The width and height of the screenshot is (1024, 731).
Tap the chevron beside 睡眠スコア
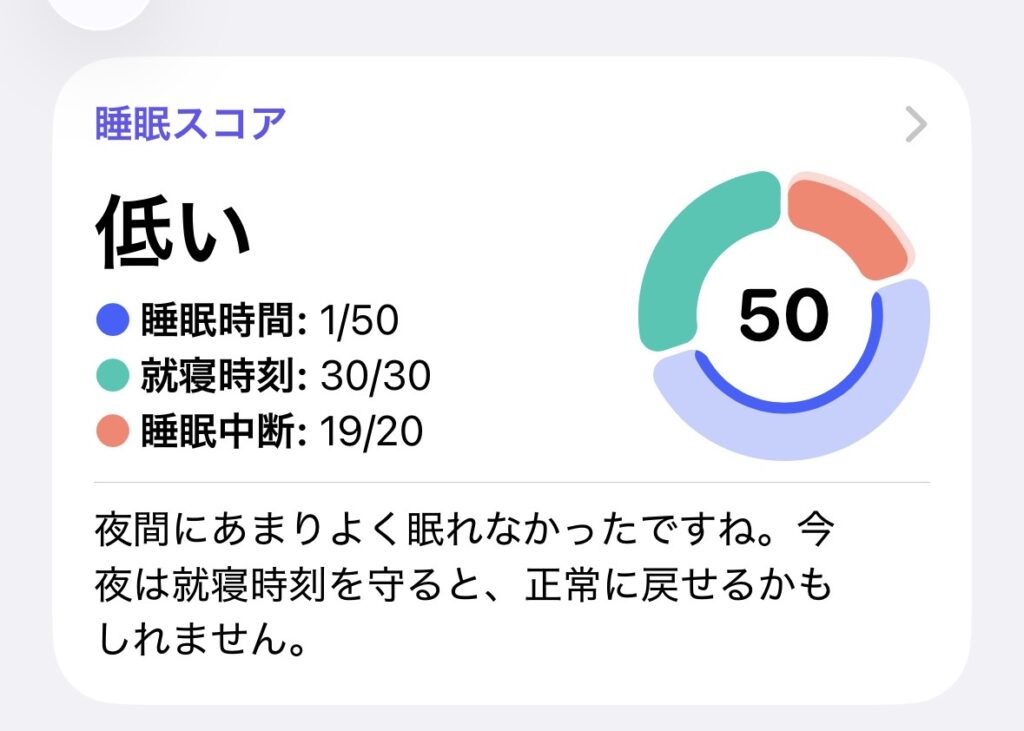click(x=916, y=124)
